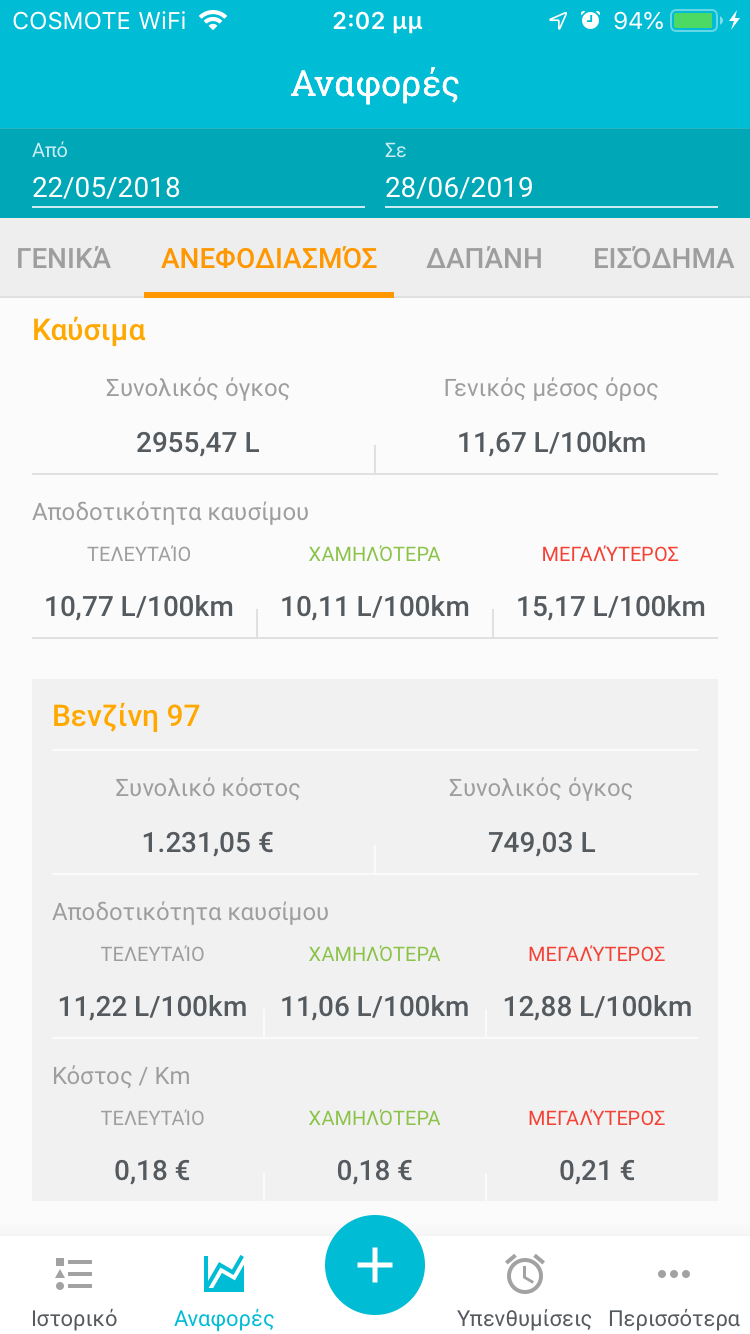Switch to the ΔΑΠΆΝΗ tab
The width and height of the screenshot is (750, 1334).
point(484,259)
